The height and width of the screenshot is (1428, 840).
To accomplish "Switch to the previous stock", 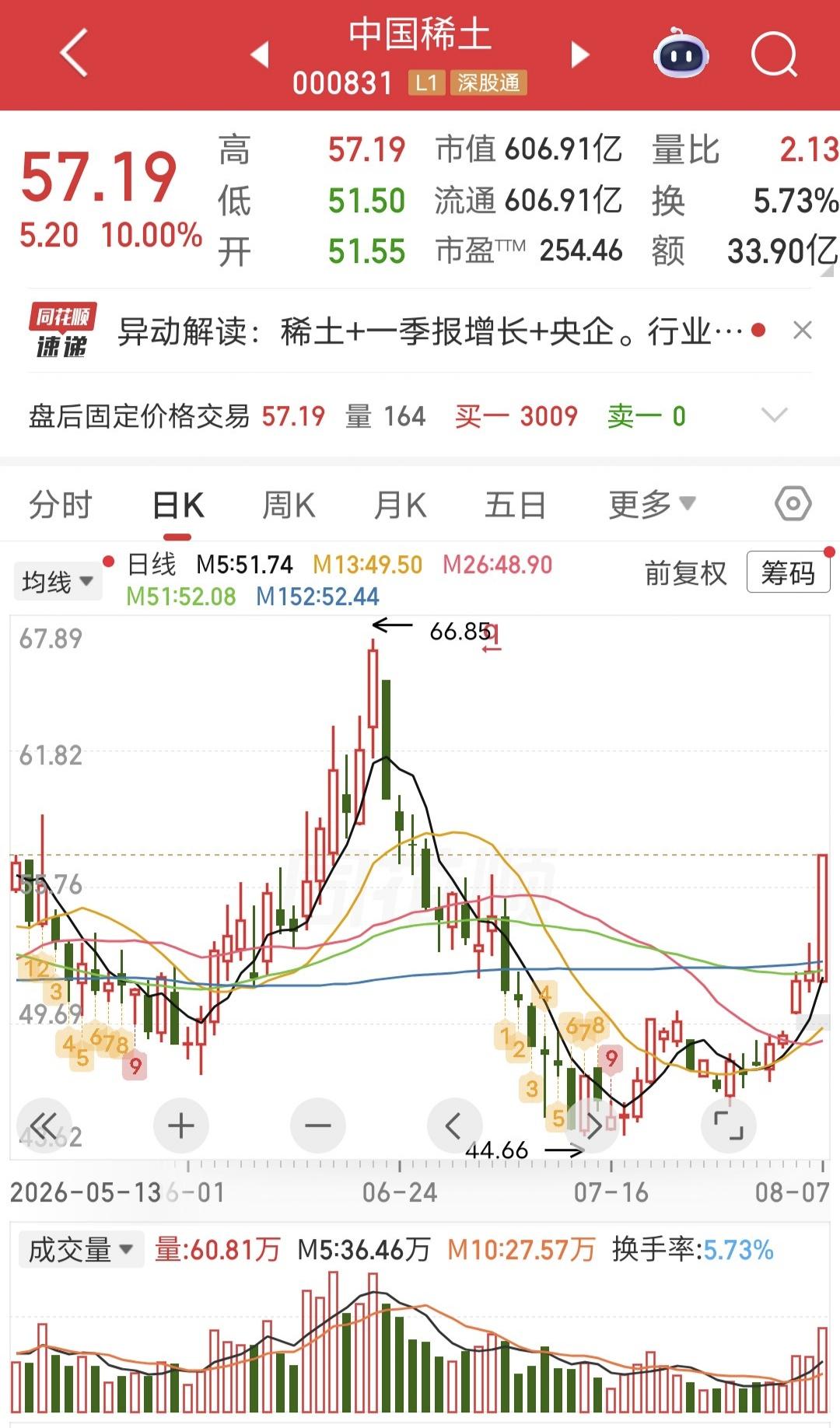I will click(260, 54).
